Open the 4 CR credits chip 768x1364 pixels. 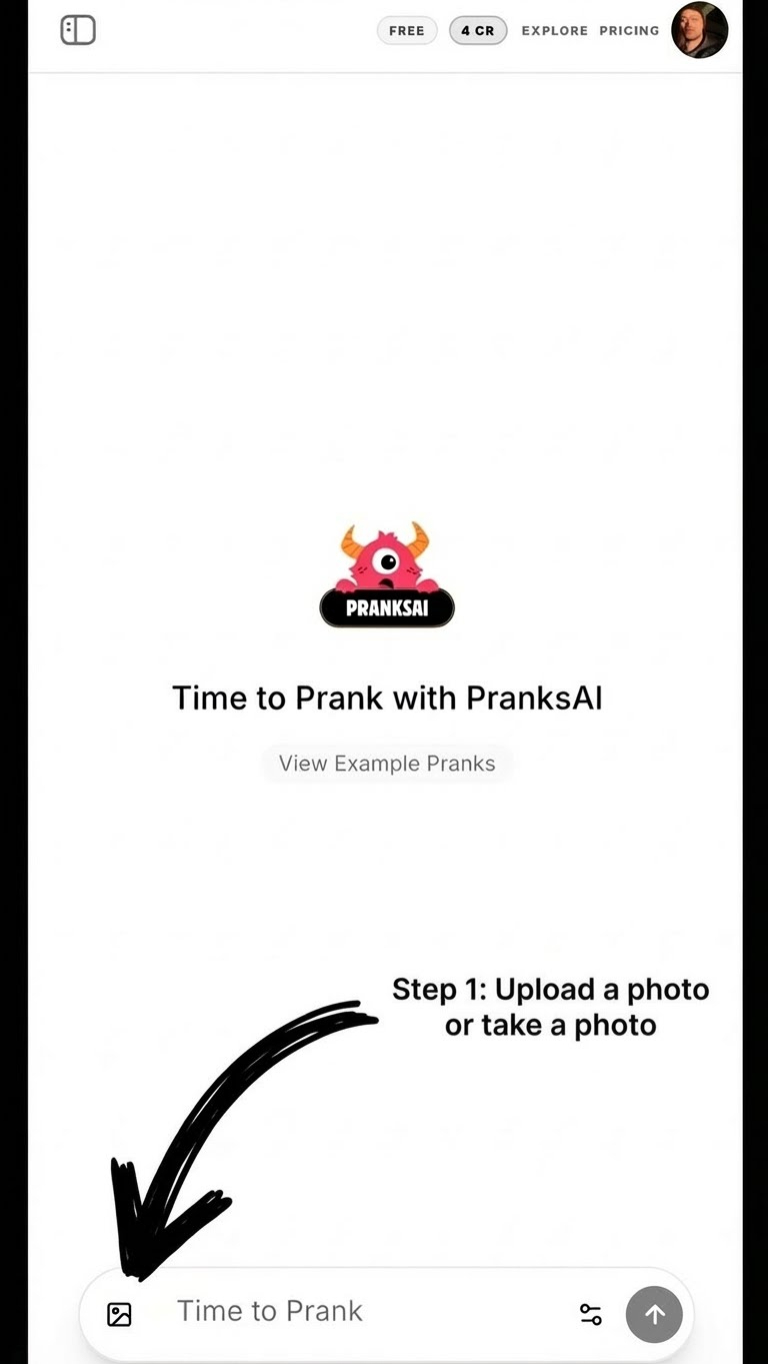pos(478,31)
